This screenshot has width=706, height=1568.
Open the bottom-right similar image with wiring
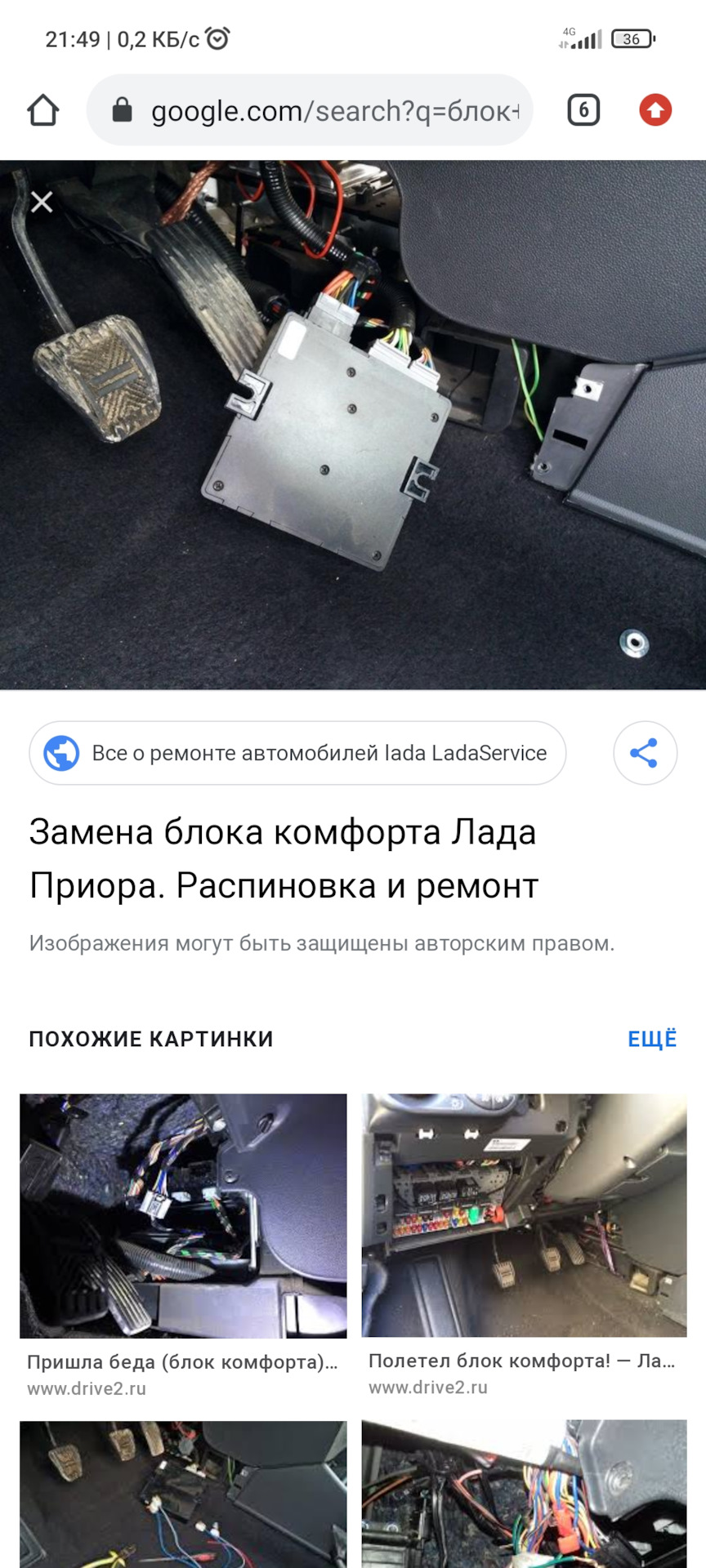(524, 1494)
